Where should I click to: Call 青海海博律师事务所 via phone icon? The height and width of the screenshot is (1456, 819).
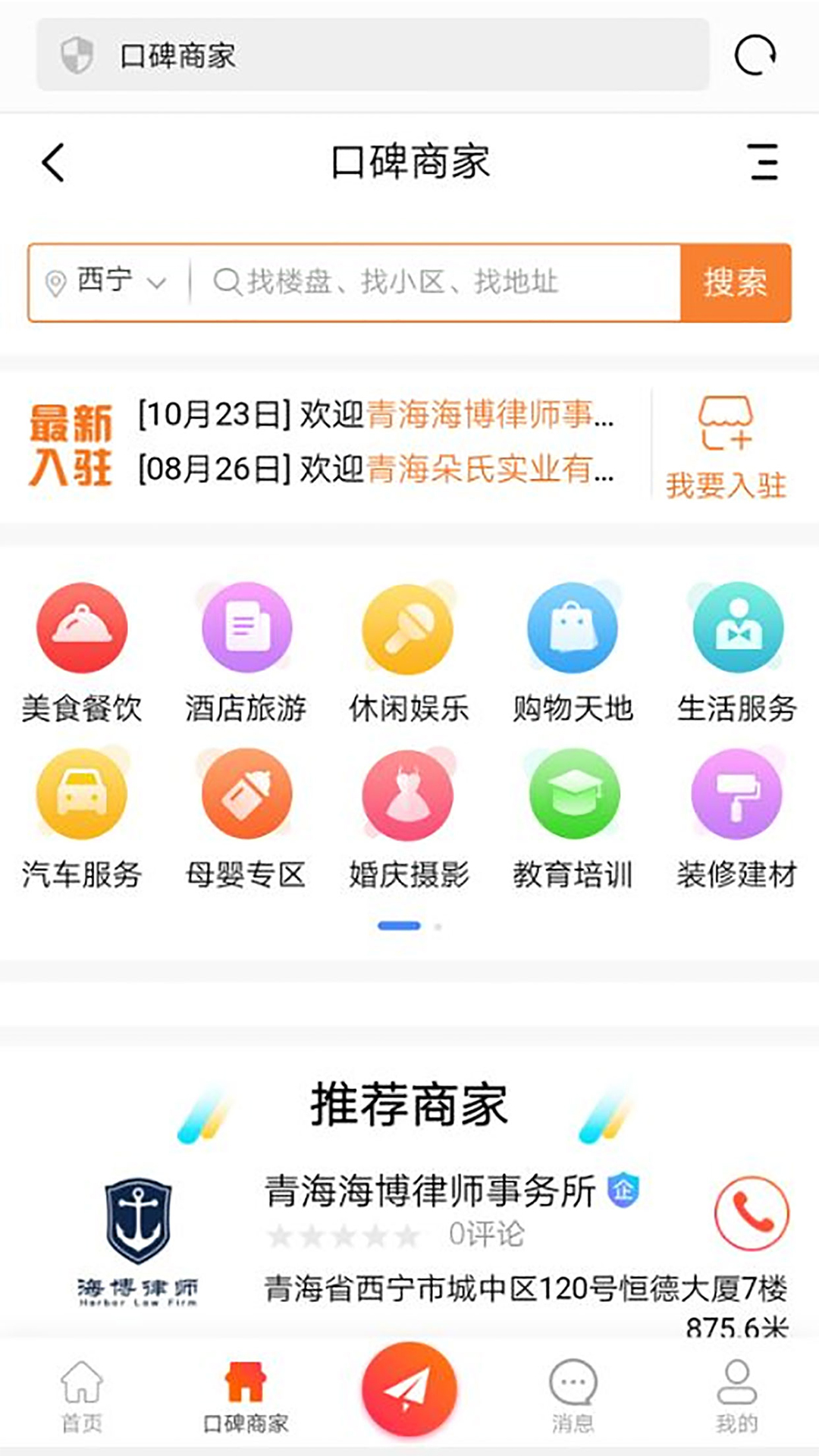pyautogui.click(x=752, y=1213)
